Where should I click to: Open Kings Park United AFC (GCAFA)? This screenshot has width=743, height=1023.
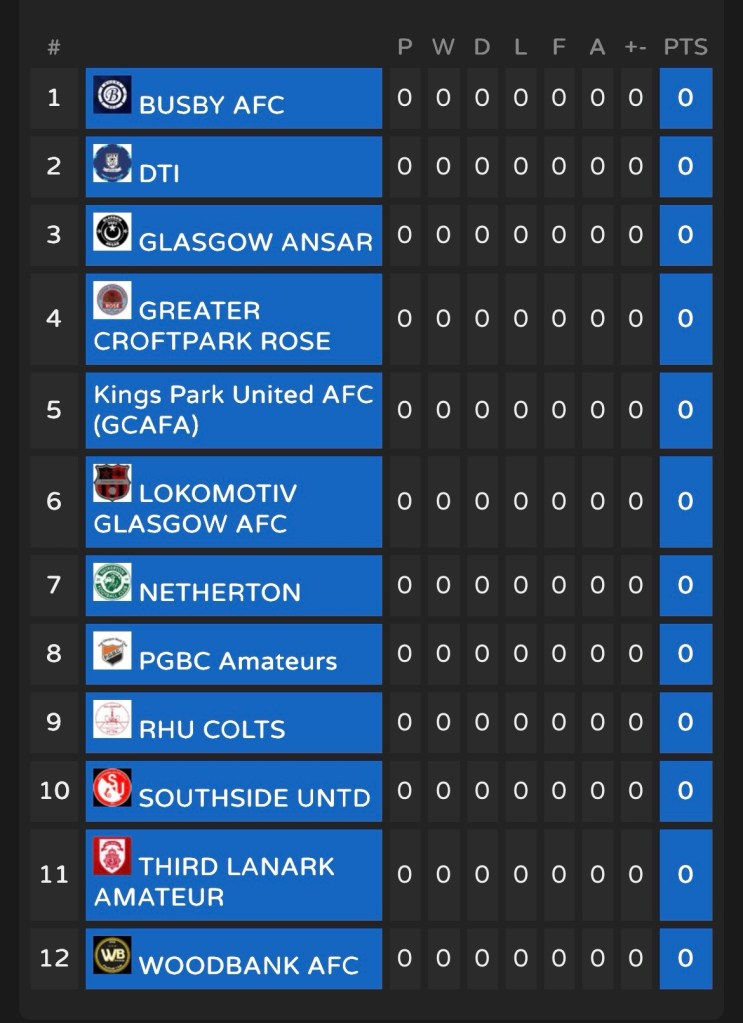point(233,409)
